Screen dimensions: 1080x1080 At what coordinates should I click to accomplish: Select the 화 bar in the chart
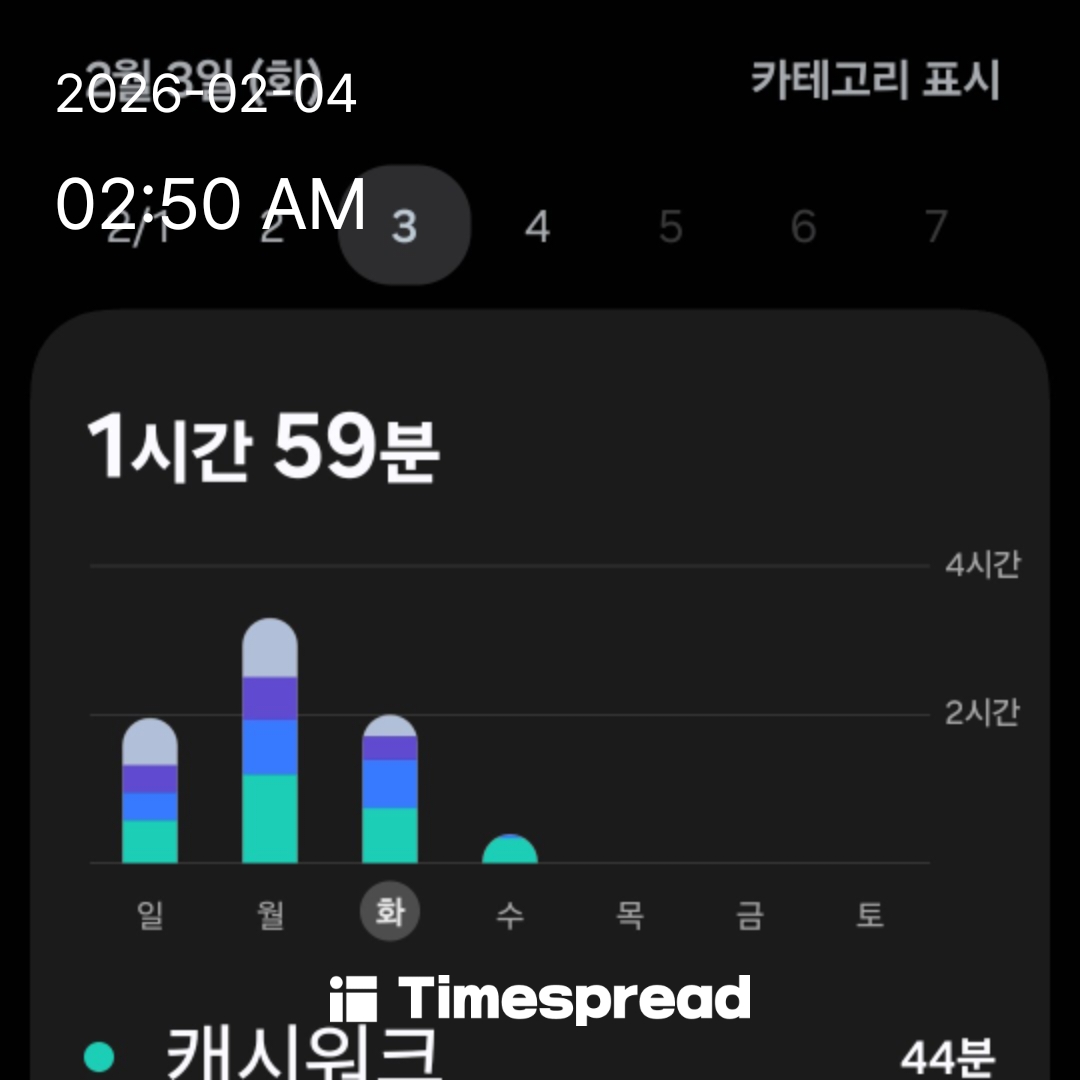[x=390, y=789]
